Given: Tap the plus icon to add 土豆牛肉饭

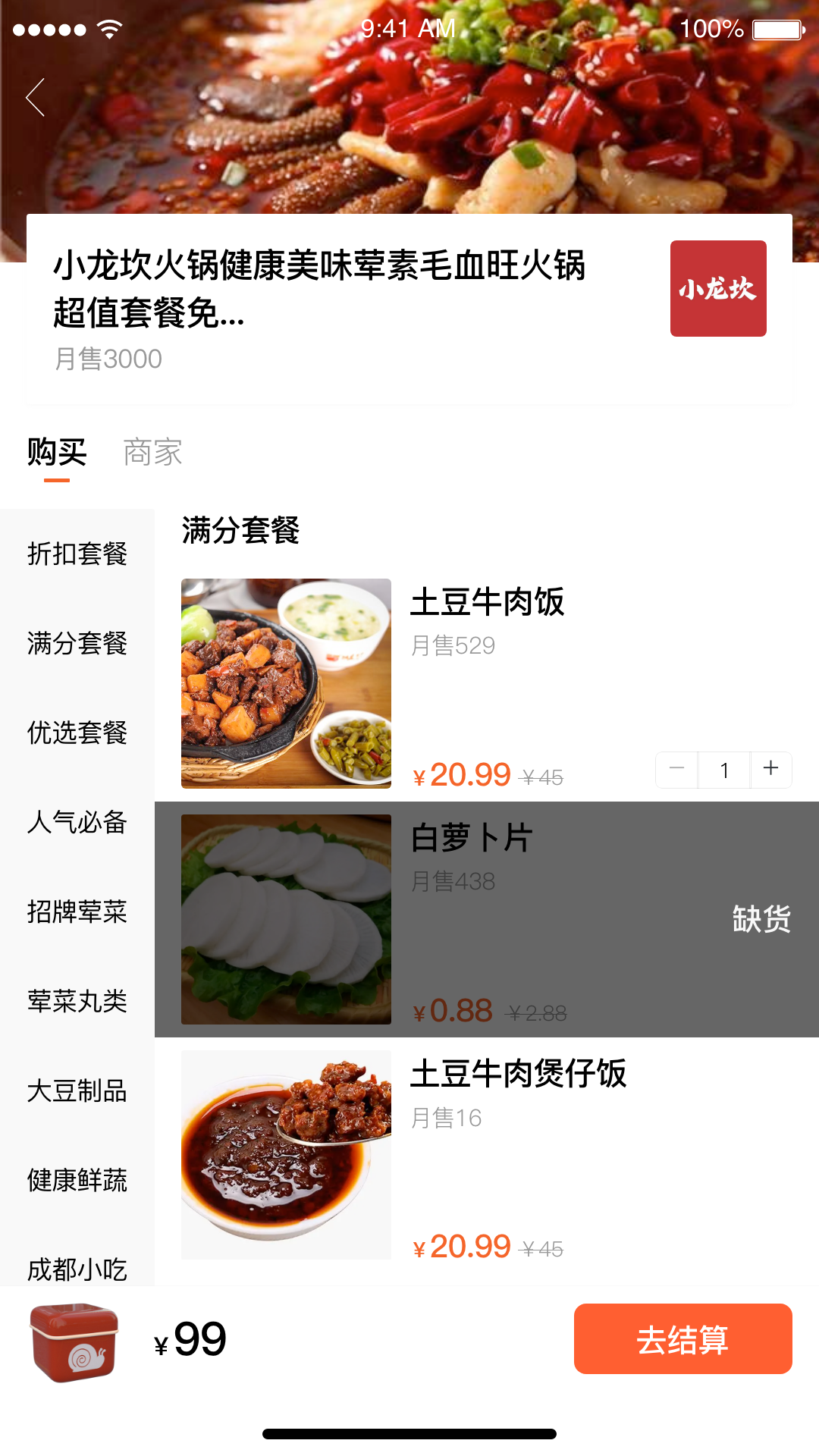Looking at the screenshot, I should [770, 769].
